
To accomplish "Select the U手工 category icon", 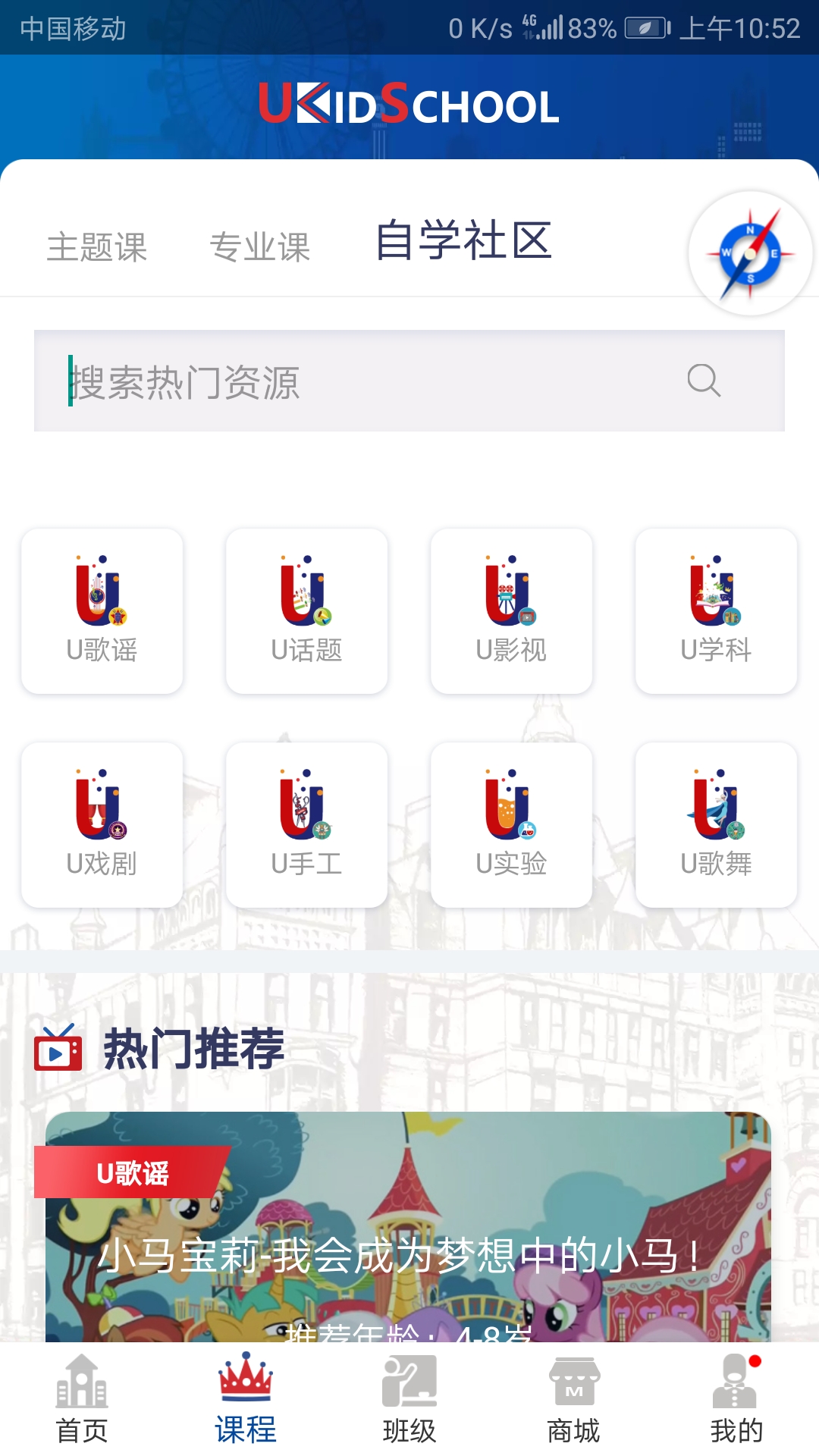I will [x=307, y=824].
